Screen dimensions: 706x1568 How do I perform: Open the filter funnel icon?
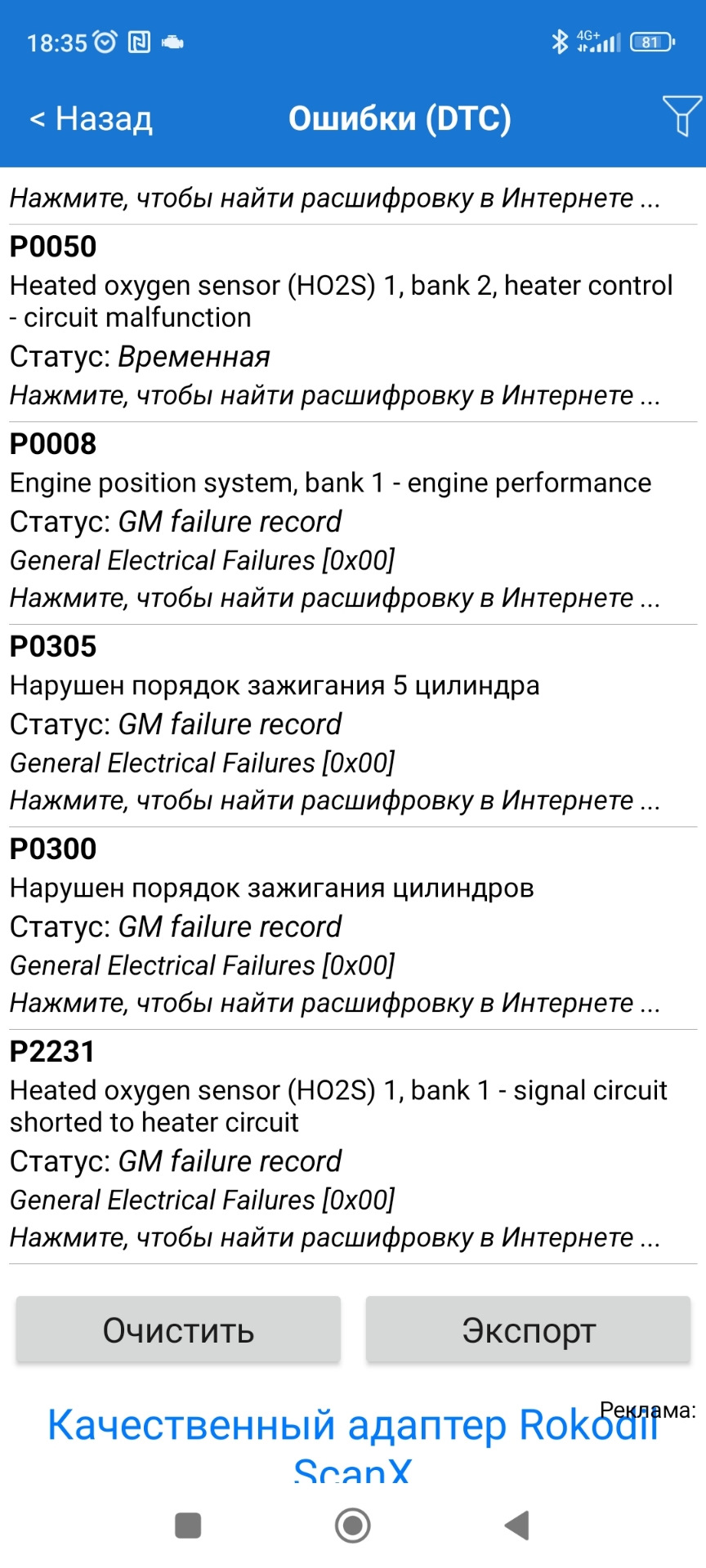681,115
